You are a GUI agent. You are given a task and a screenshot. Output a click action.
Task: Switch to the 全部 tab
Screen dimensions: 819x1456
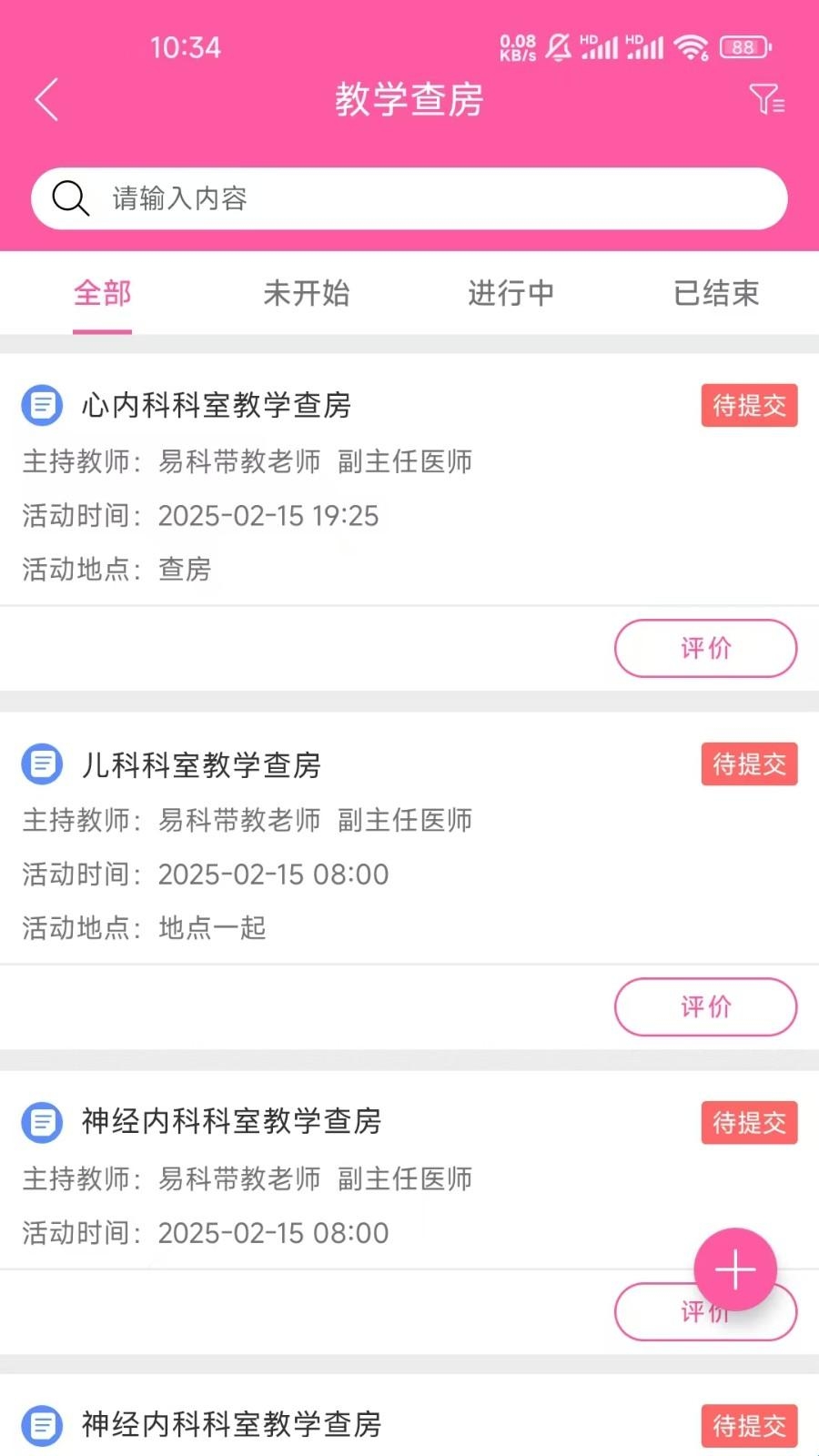tap(102, 294)
